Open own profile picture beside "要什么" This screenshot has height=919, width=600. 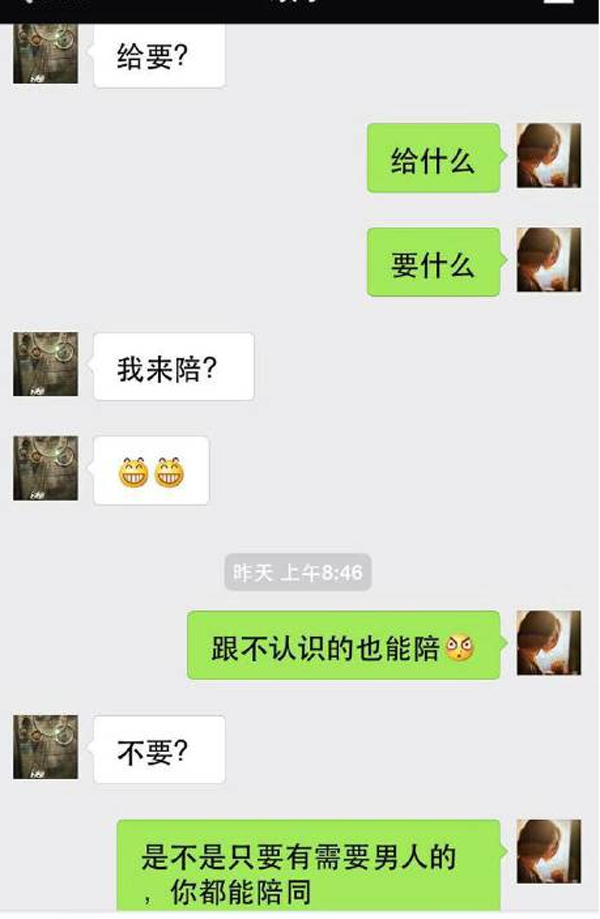(x=548, y=260)
